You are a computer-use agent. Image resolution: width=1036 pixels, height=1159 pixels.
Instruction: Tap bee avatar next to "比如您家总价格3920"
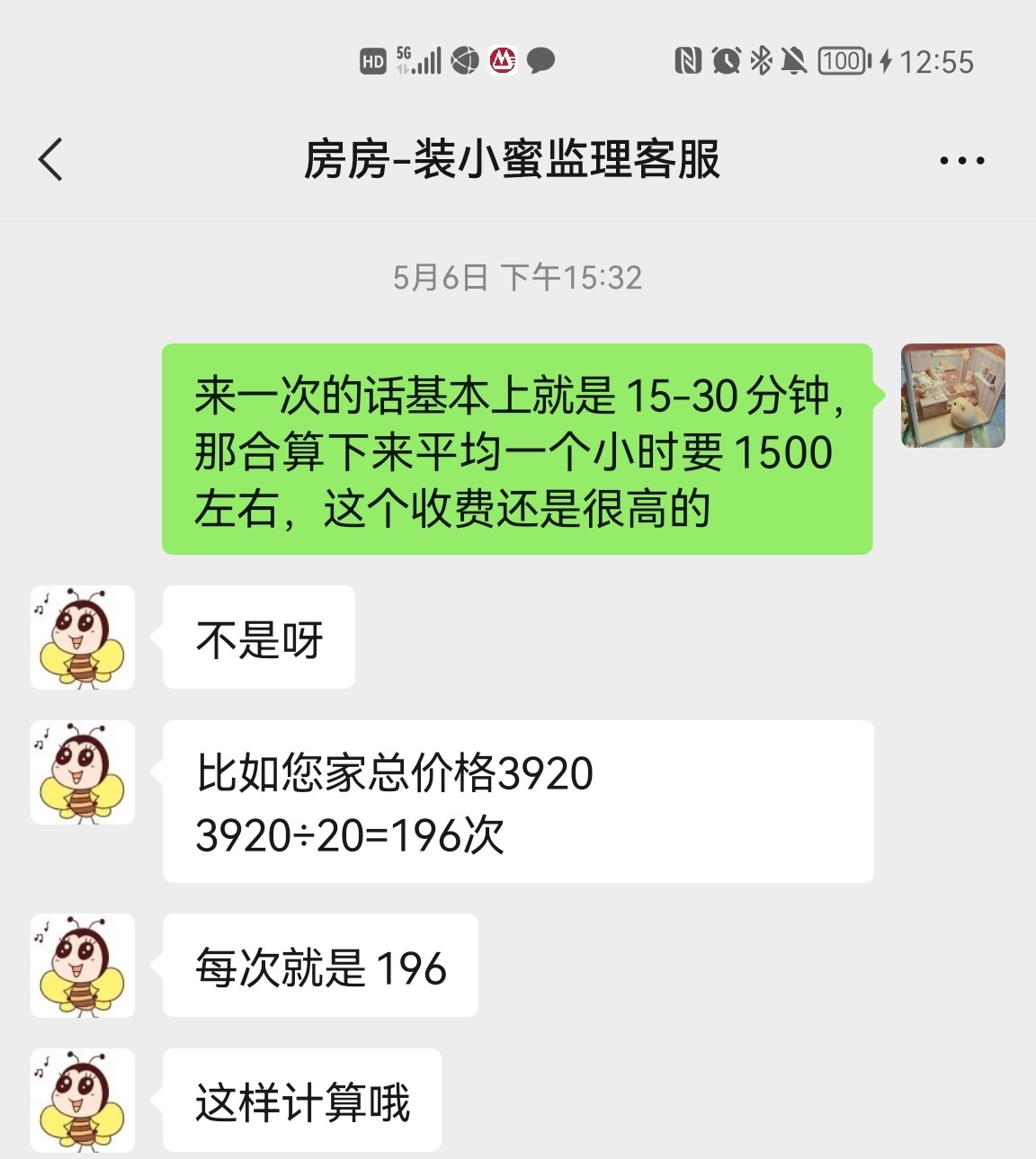pyautogui.click(x=83, y=772)
